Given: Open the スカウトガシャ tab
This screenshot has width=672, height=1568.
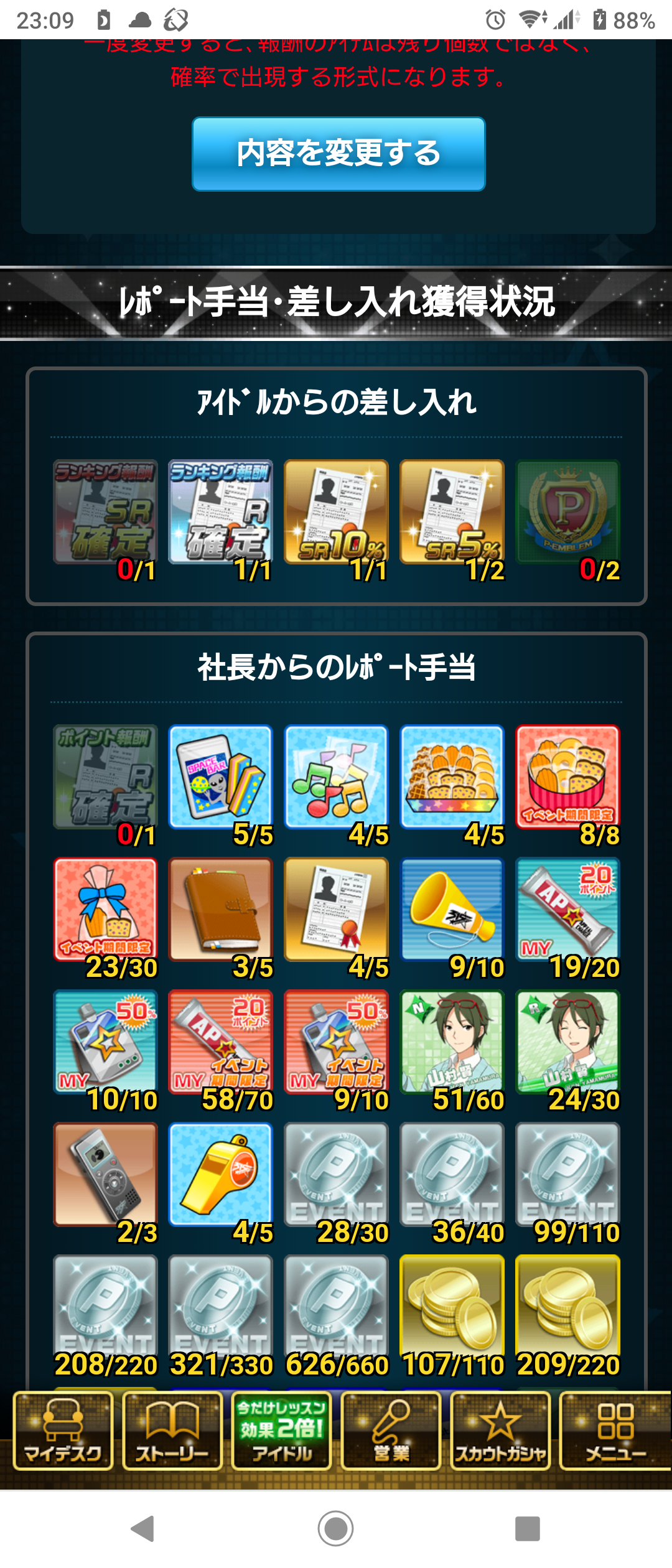Looking at the screenshot, I should [500, 1431].
